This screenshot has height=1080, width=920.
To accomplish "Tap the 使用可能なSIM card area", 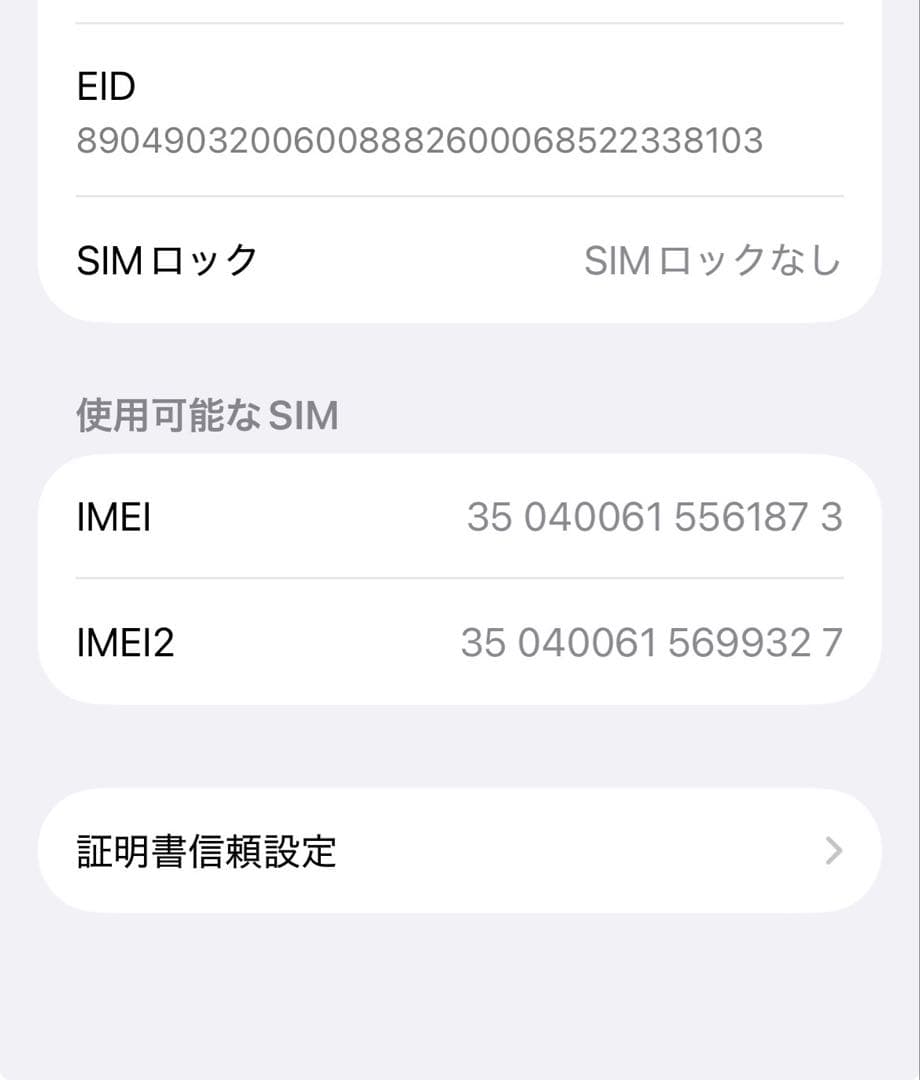I will (x=460, y=580).
